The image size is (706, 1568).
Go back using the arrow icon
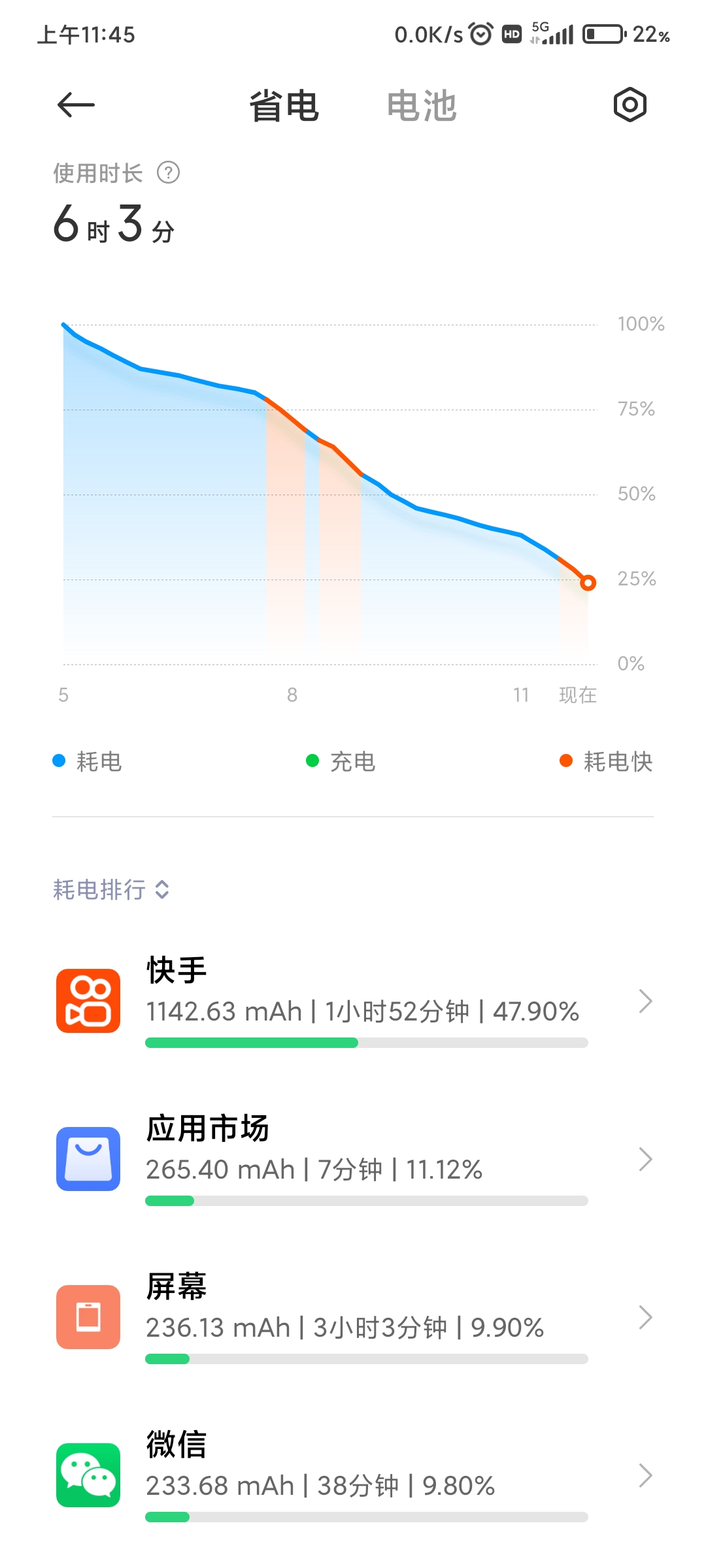click(x=76, y=105)
